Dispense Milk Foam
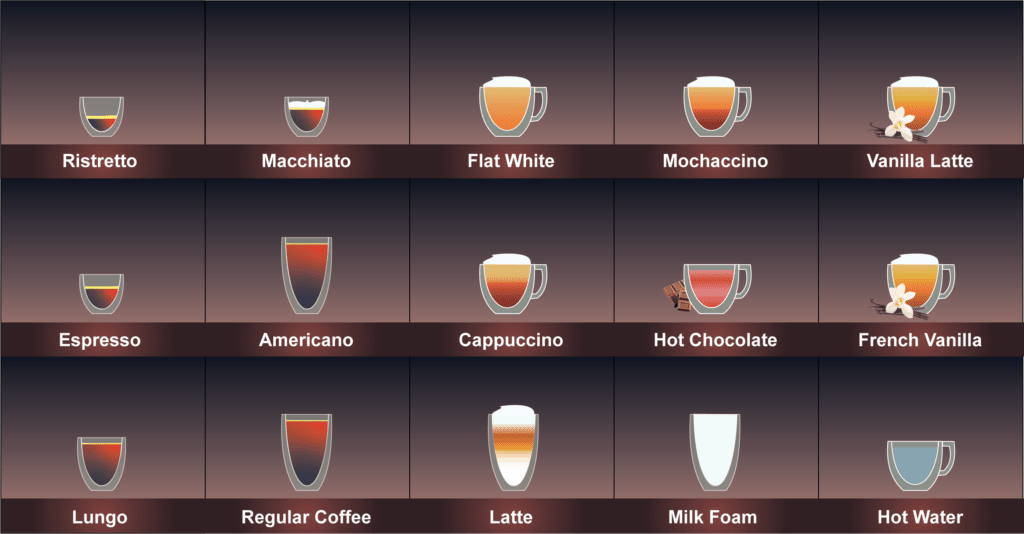This screenshot has width=1024, height=534. point(716,450)
